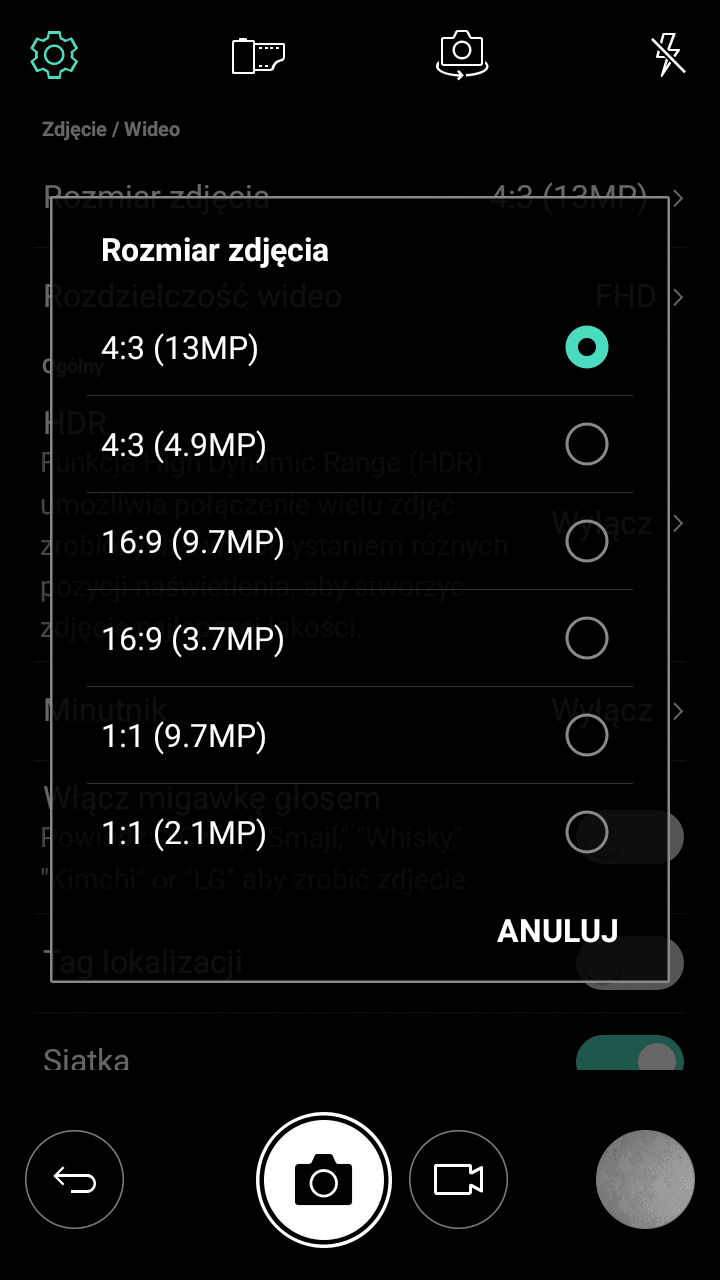The height and width of the screenshot is (1280, 720).
Task: Choose the 1:1 (9.7MP) option
Action: 359,735
